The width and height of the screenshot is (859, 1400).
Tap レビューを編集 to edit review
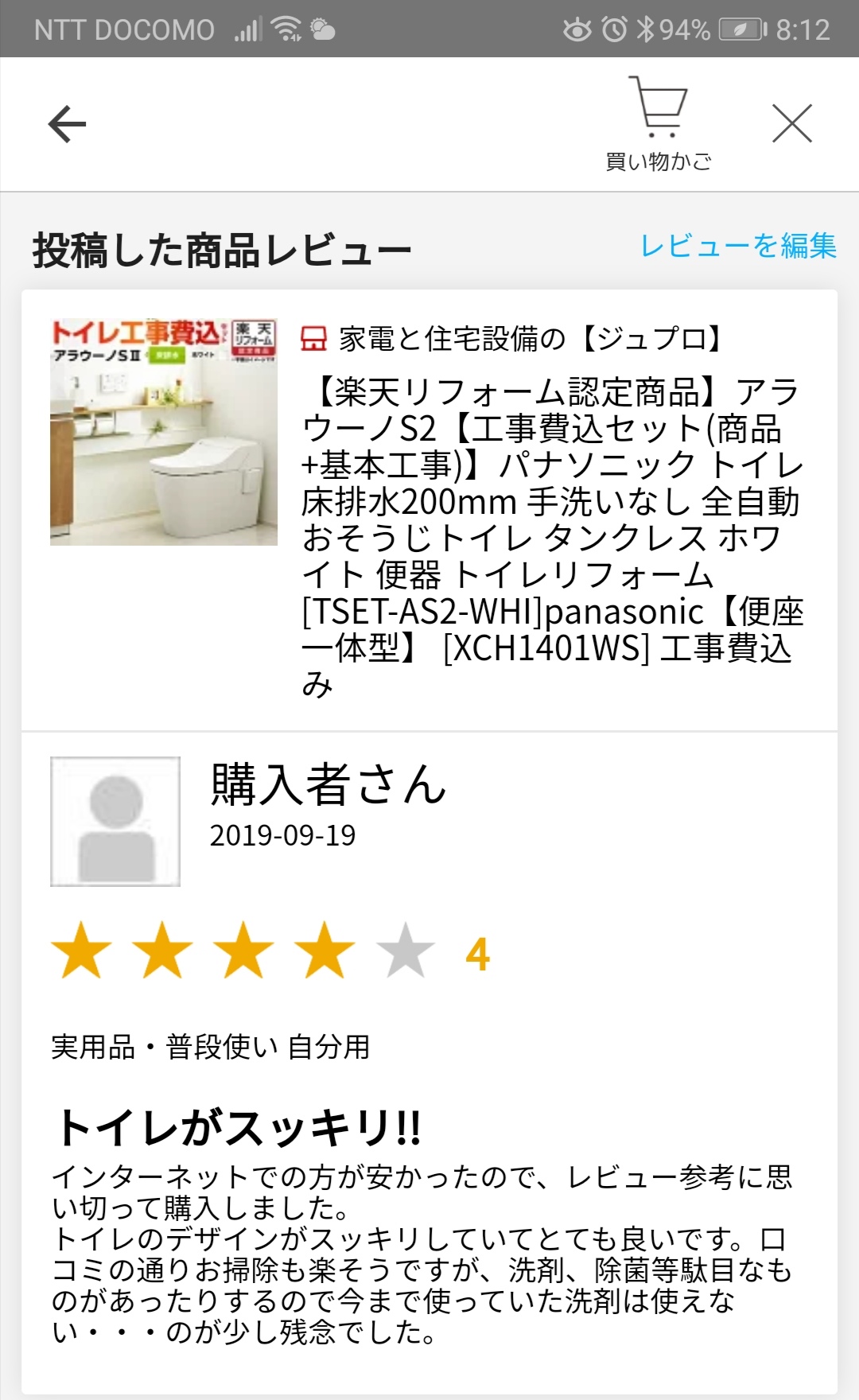click(x=737, y=246)
